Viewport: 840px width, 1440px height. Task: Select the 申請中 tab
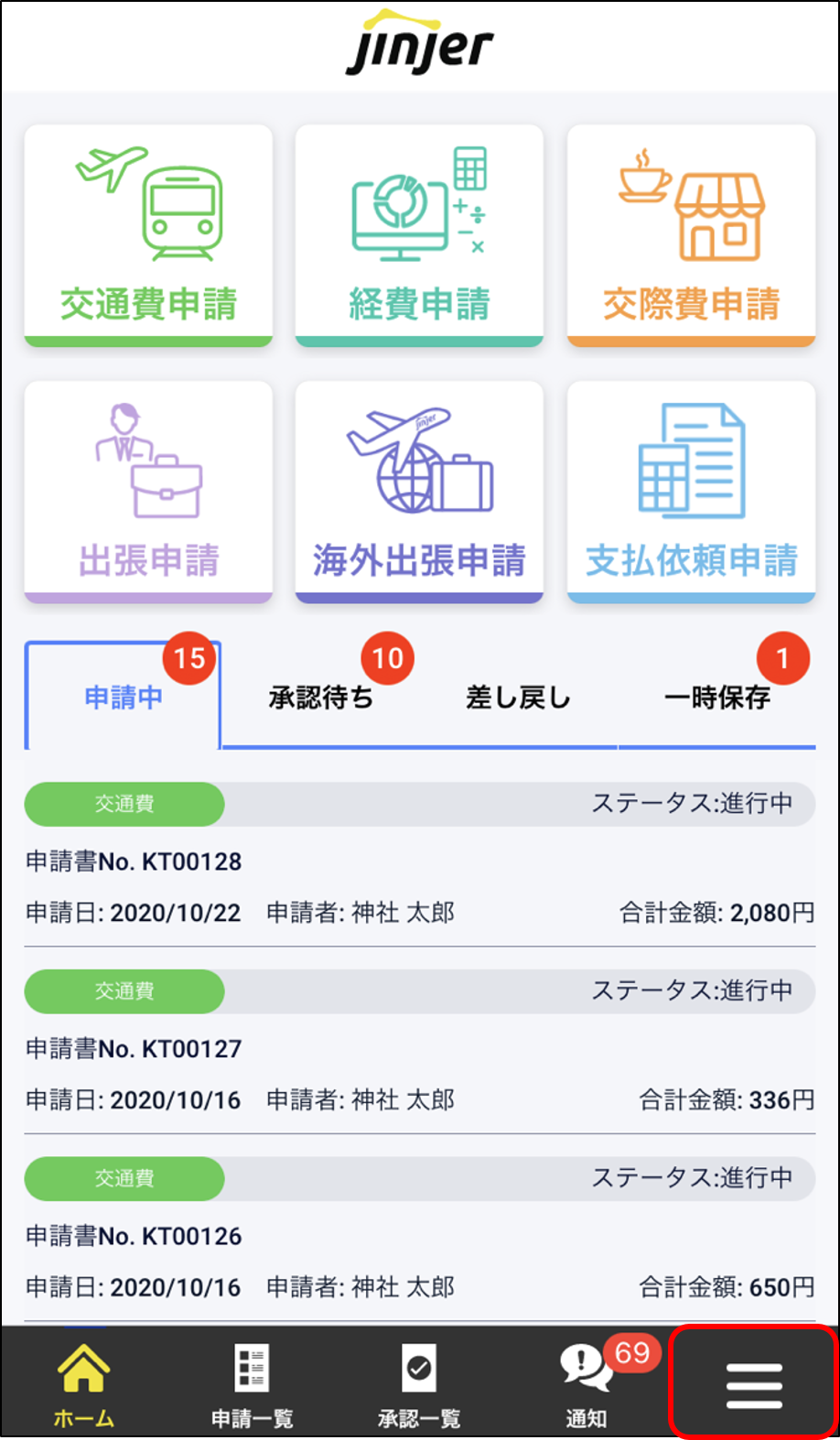123,698
